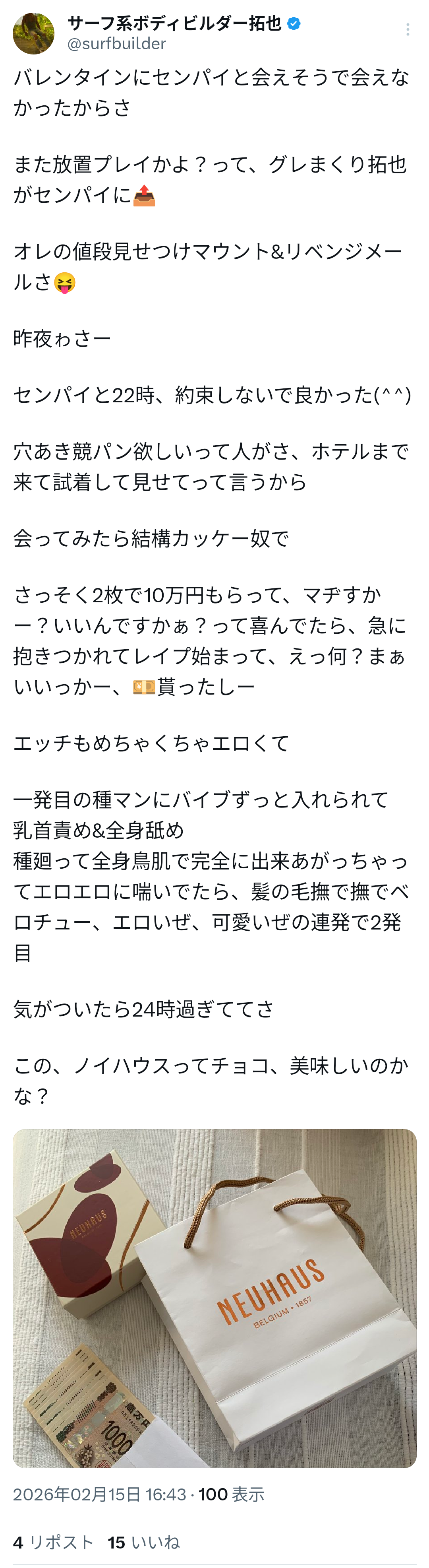This screenshot has width=429, height=1568.
Task: View the list of 4 リポスト
Action: pyautogui.click(x=54, y=1542)
